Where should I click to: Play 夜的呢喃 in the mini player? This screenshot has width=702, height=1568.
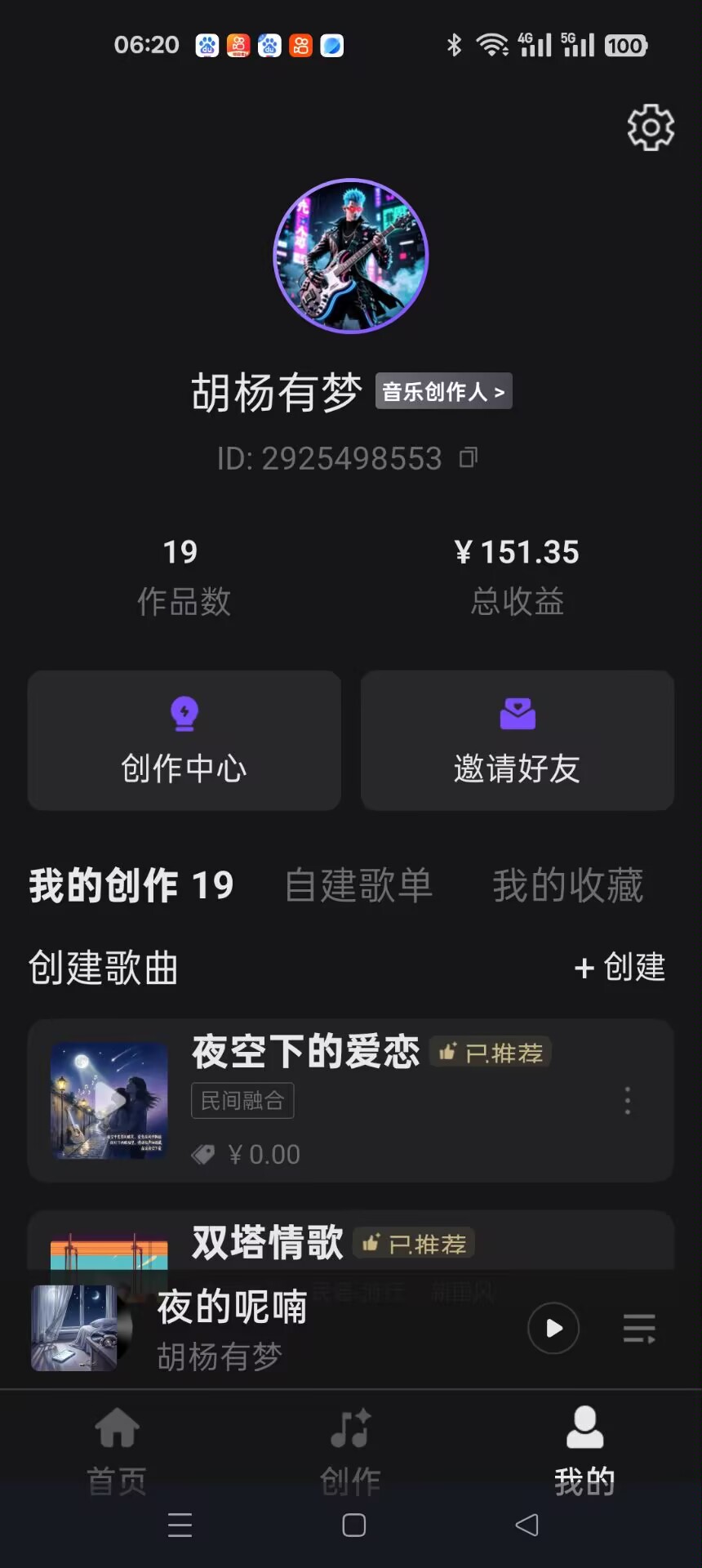coord(553,1328)
